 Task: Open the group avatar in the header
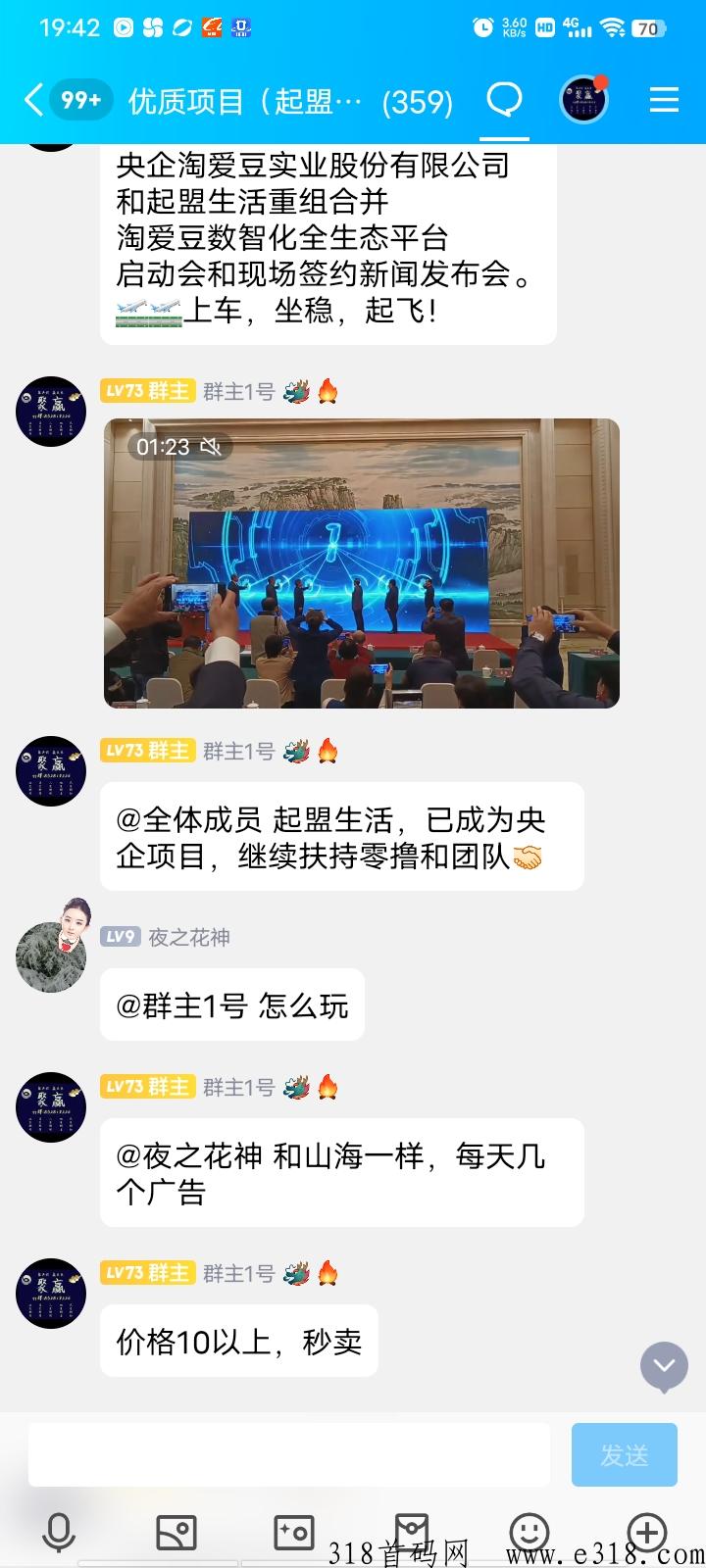click(583, 100)
